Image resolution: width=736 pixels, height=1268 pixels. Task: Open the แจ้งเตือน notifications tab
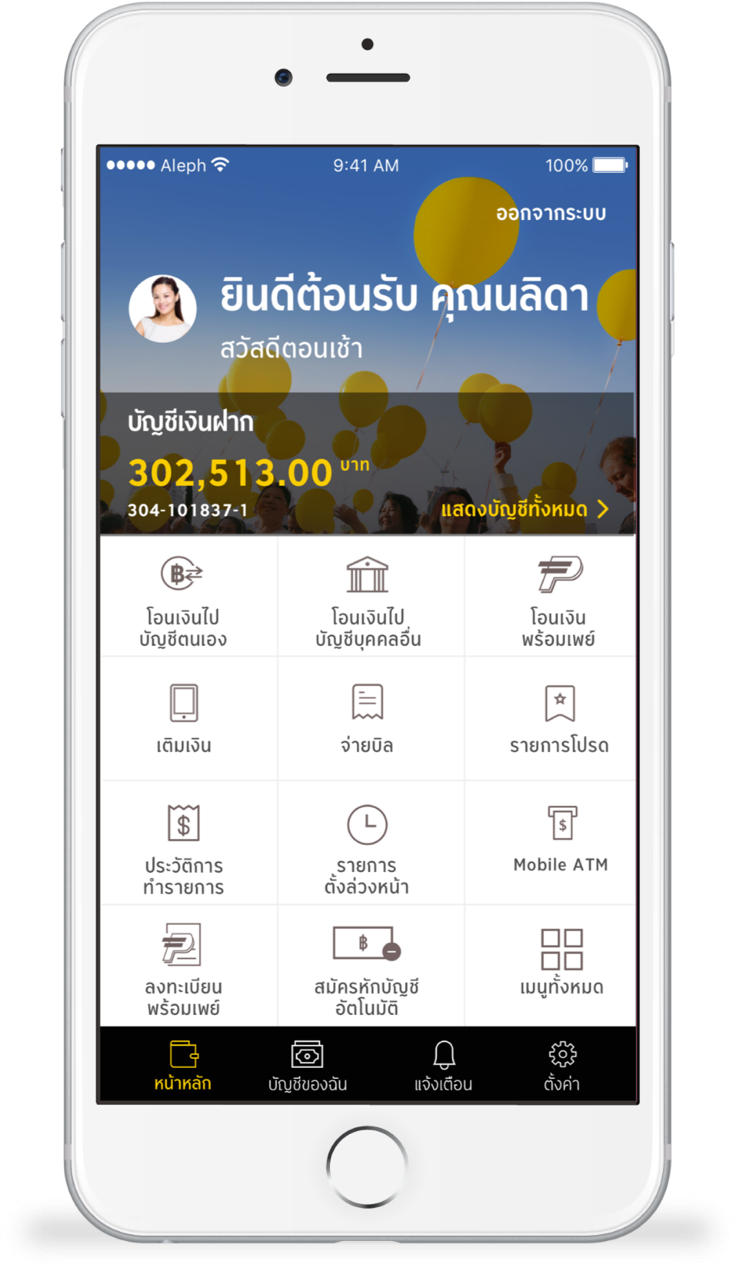443,1066
